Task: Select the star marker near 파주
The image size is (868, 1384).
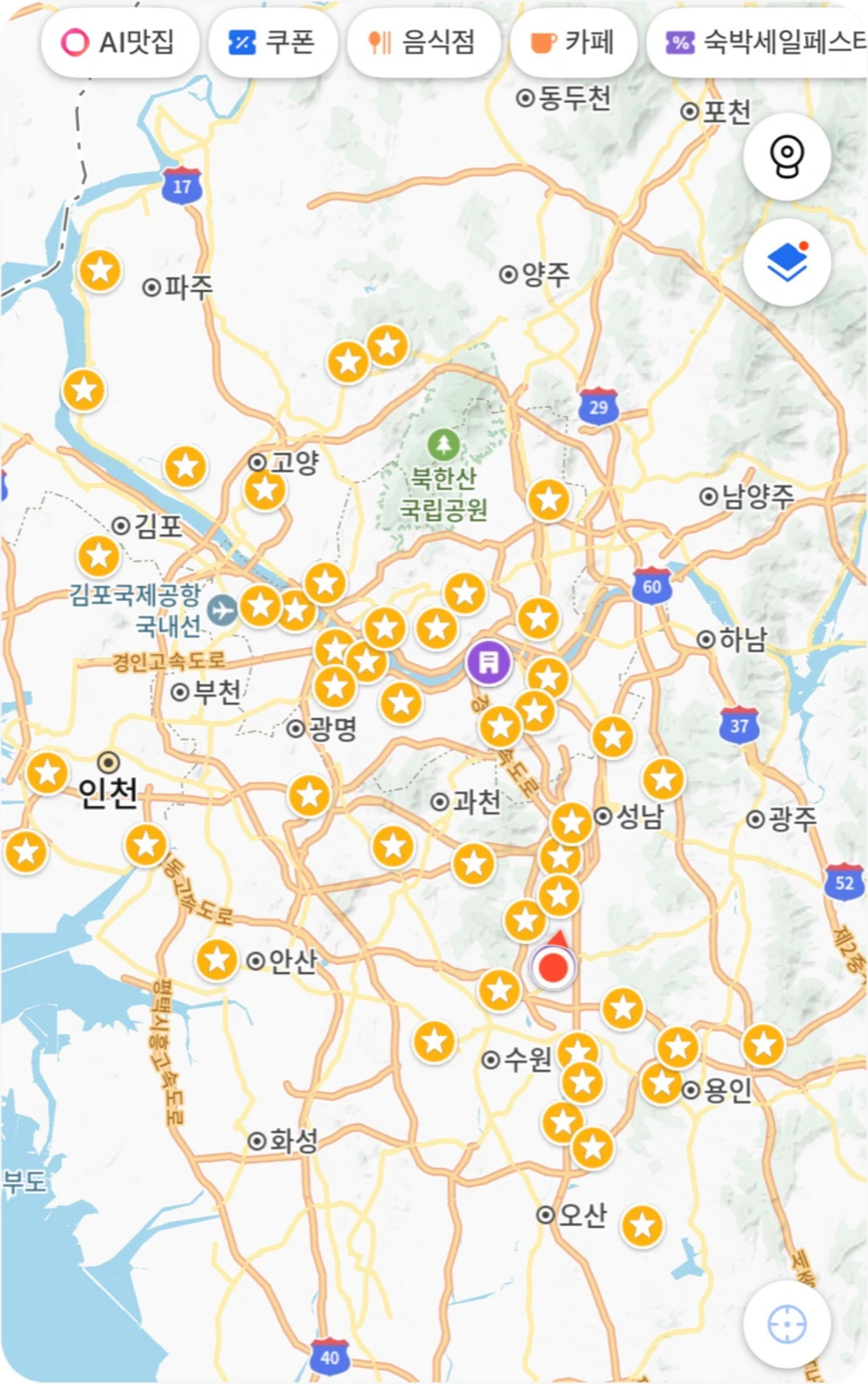Action: [x=100, y=271]
